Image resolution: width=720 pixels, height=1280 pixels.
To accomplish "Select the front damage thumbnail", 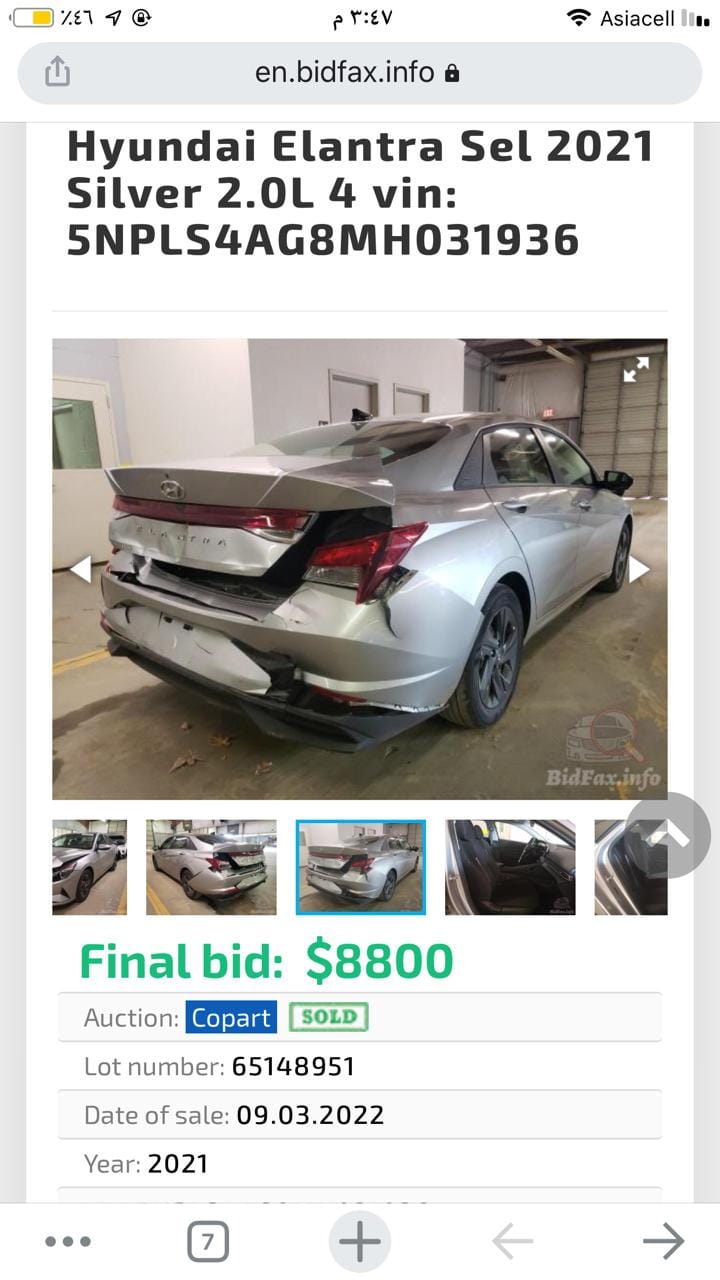I will (x=89, y=867).
